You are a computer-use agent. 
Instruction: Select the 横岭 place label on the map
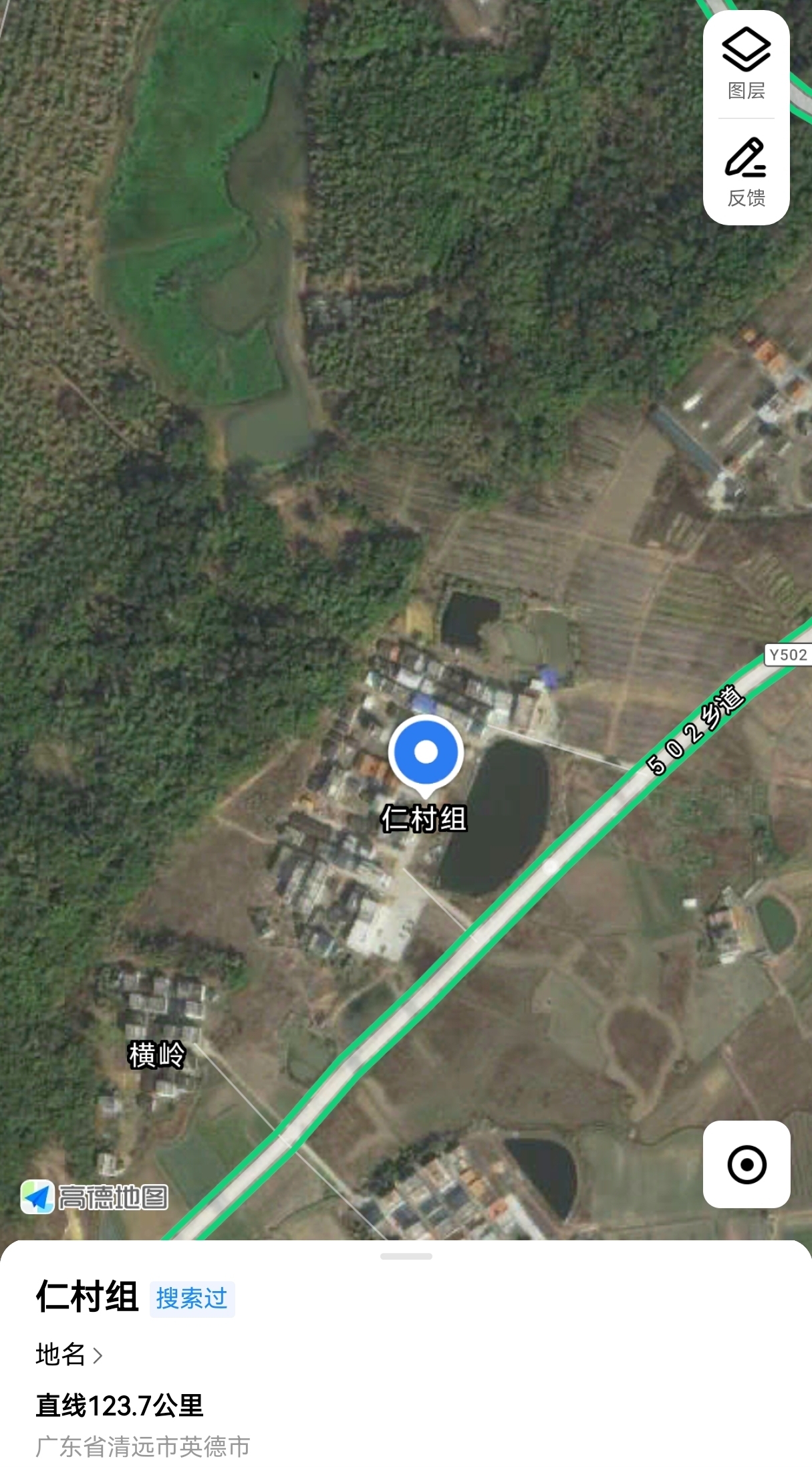coord(156,1055)
